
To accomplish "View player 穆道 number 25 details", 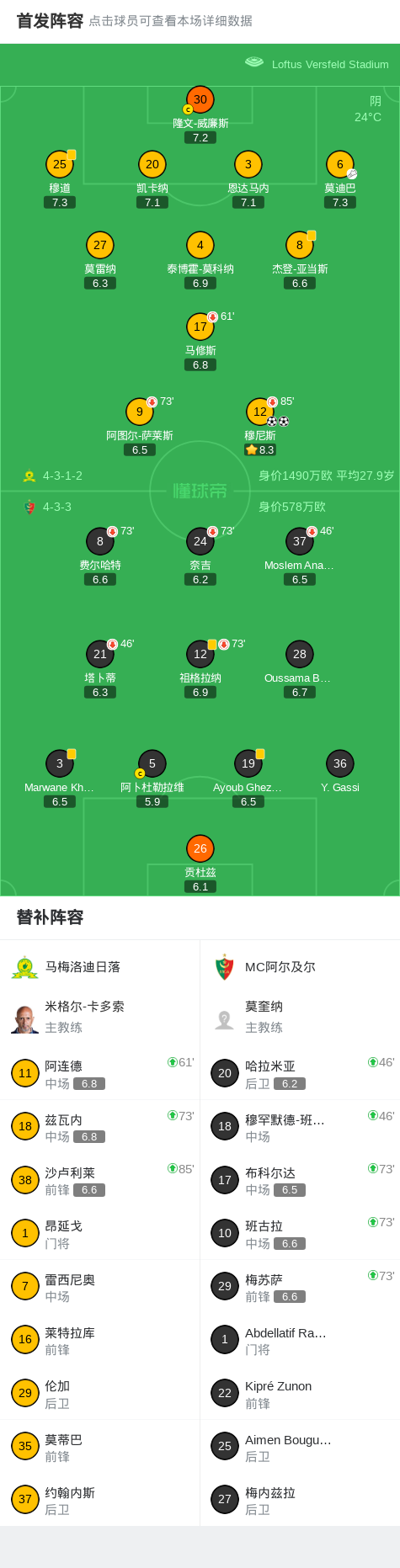I will click(60, 178).
